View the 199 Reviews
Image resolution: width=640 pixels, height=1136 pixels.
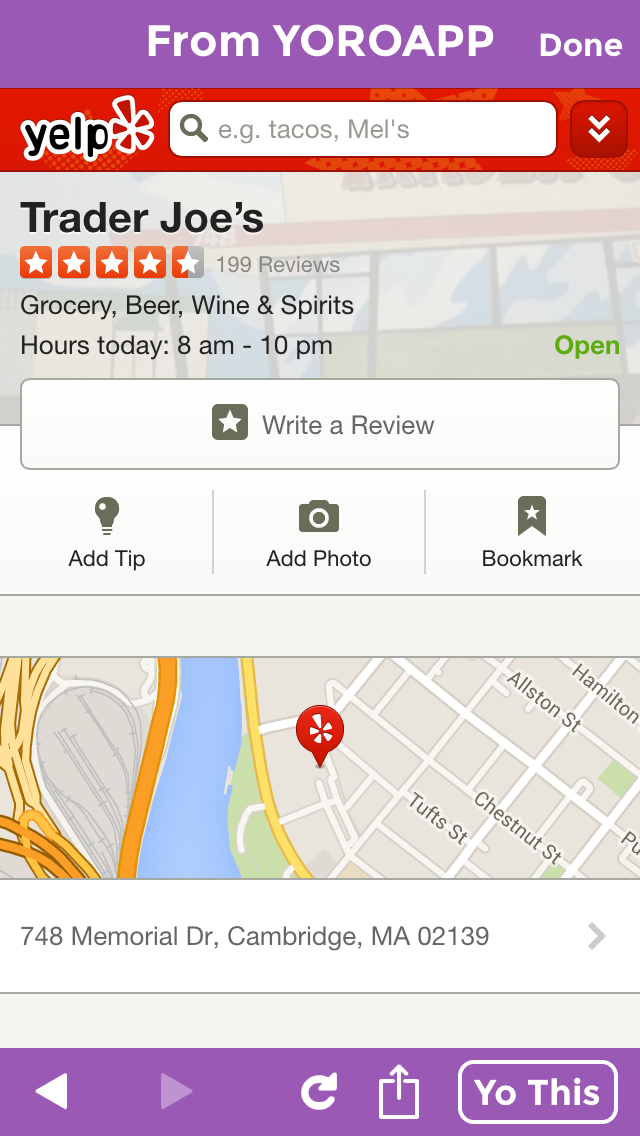[x=278, y=265]
